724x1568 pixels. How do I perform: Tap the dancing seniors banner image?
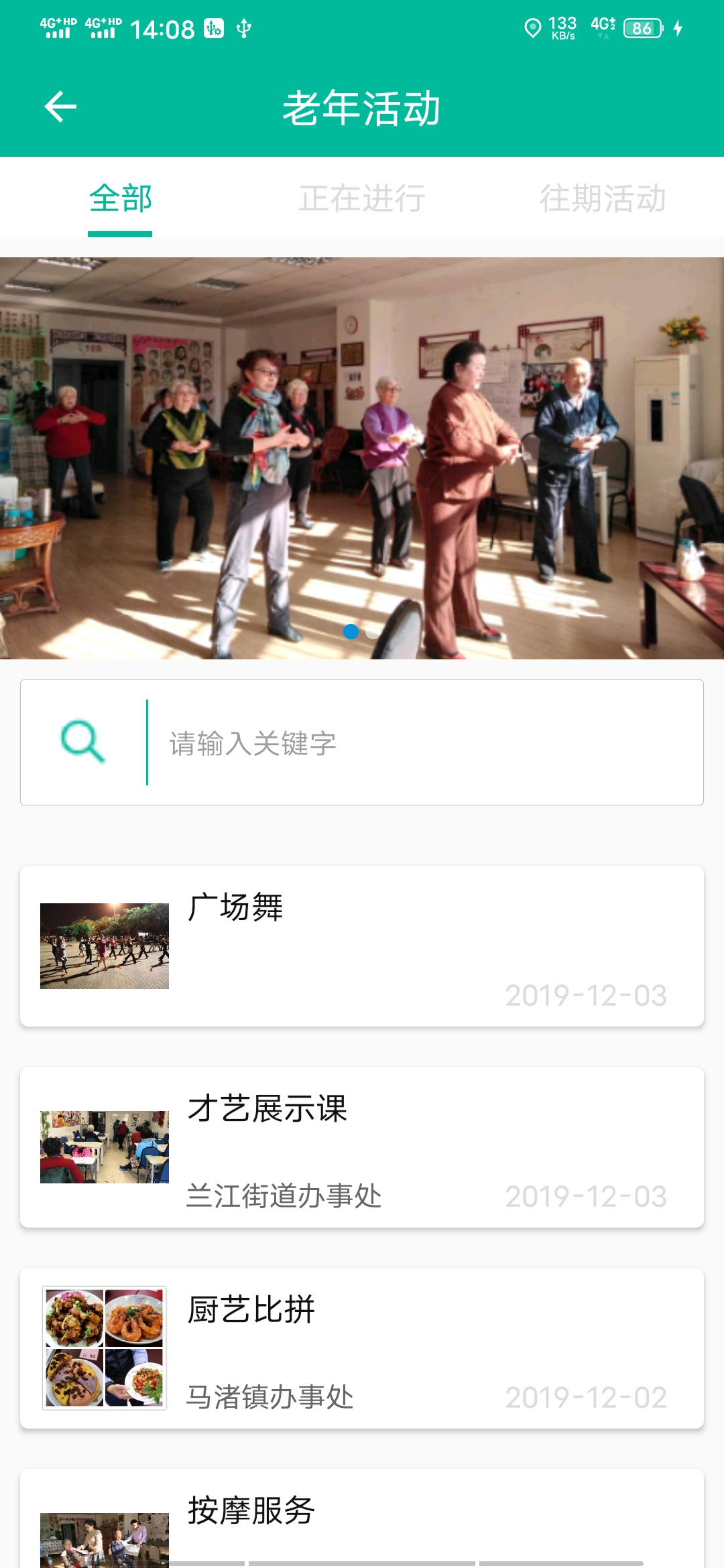362,456
